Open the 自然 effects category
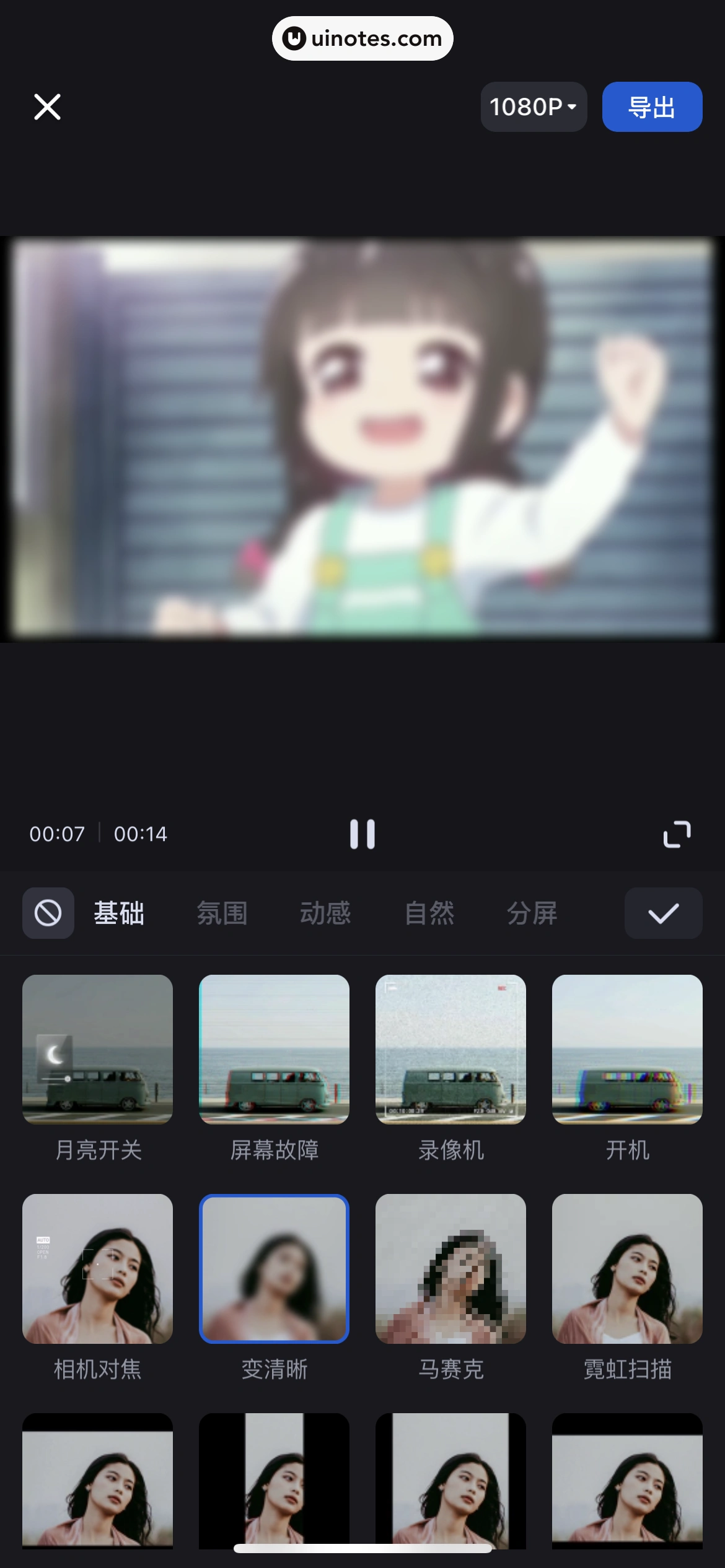The width and height of the screenshot is (725, 1568). (x=429, y=913)
